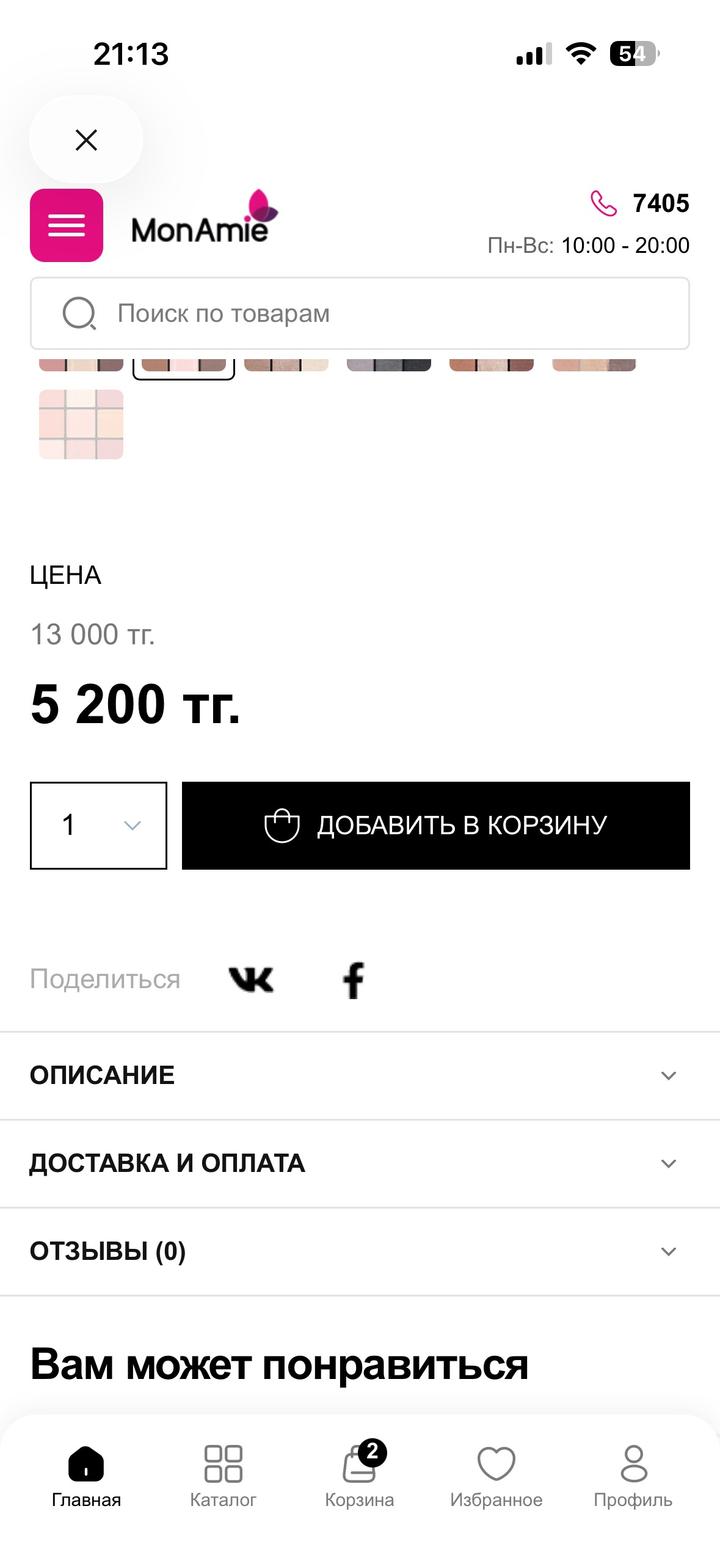The width and height of the screenshot is (720, 1561).
Task: Expand the Отзывы (0) section
Action: (x=360, y=1251)
